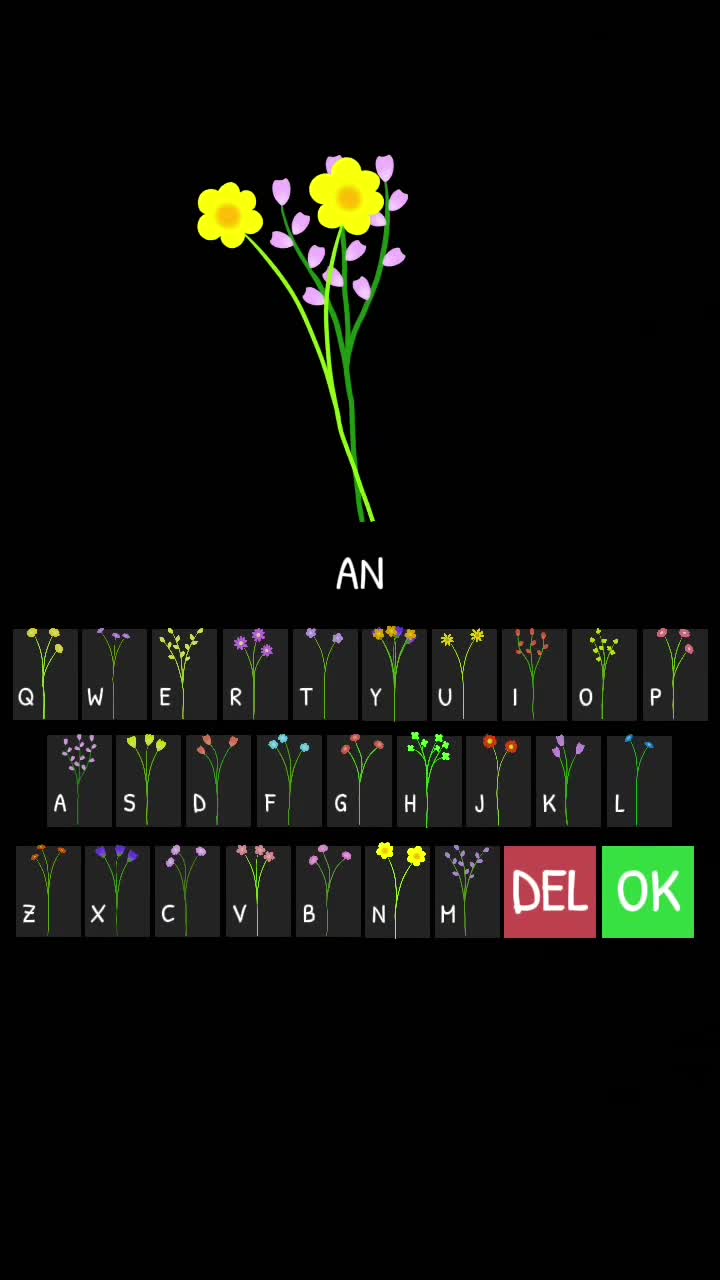The width and height of the screenshot is (720, 1280).
Task: Tap the M key with lavender sprigs
Action: click(x=467, y=891)
